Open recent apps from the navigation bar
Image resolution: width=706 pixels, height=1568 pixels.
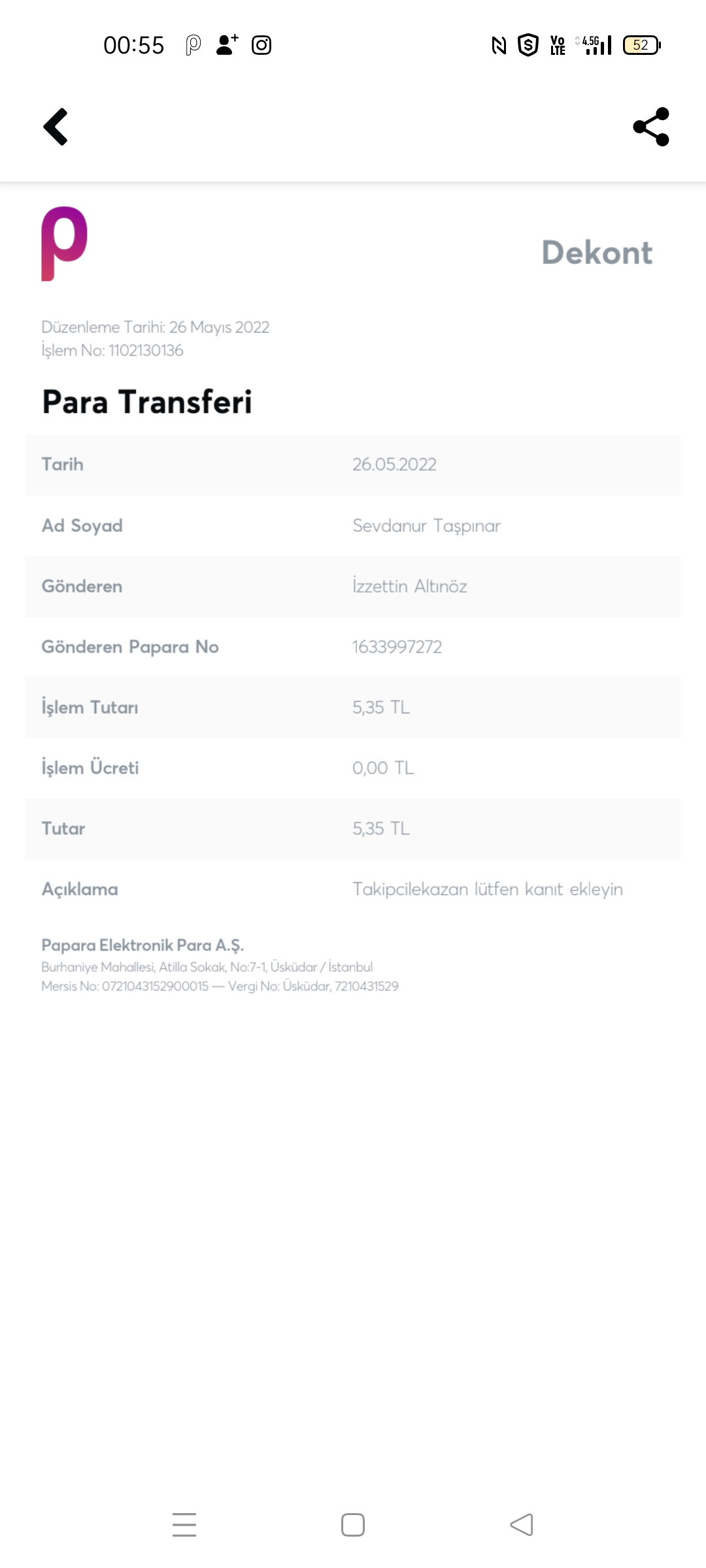click(184, 1525)
